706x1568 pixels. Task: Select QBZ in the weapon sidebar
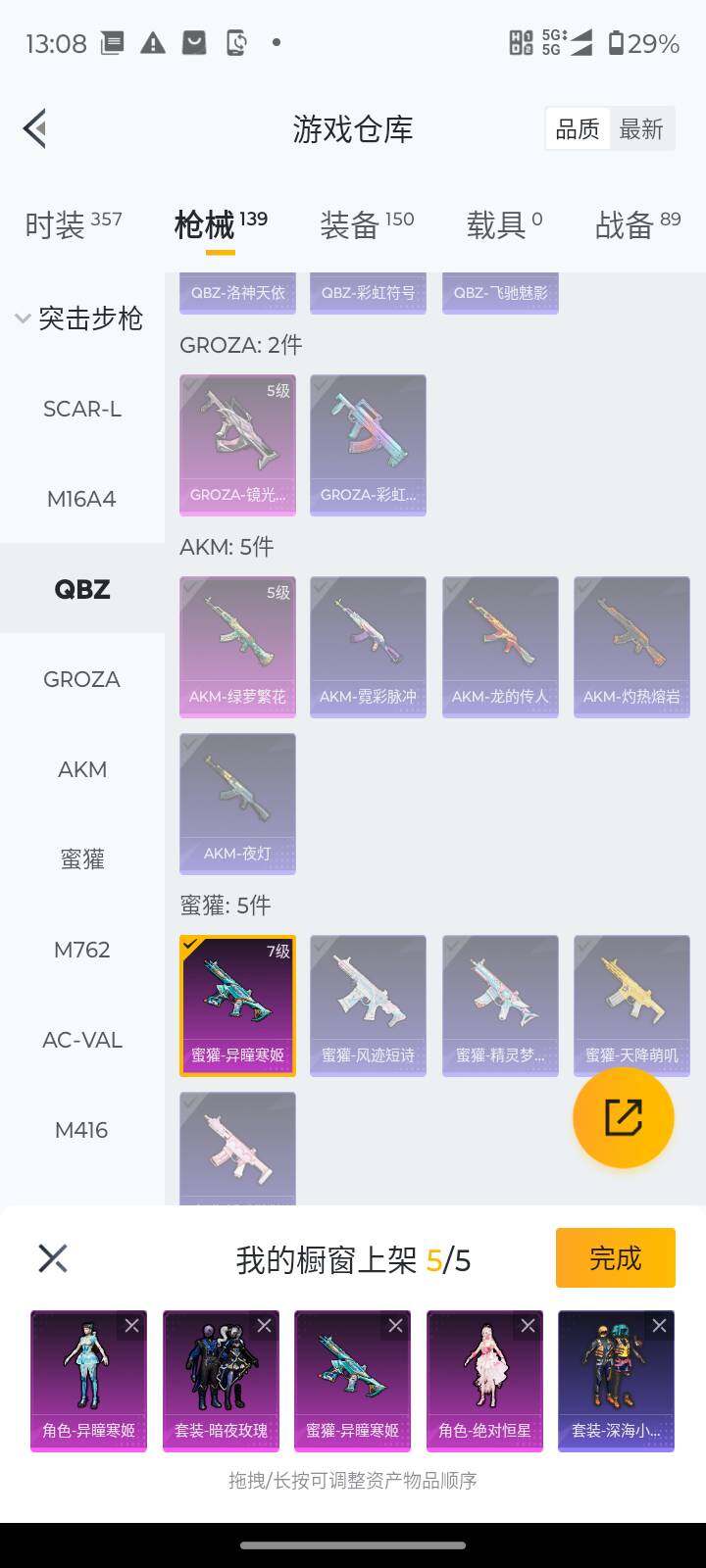pyautogui.click(x=81, y=588)
